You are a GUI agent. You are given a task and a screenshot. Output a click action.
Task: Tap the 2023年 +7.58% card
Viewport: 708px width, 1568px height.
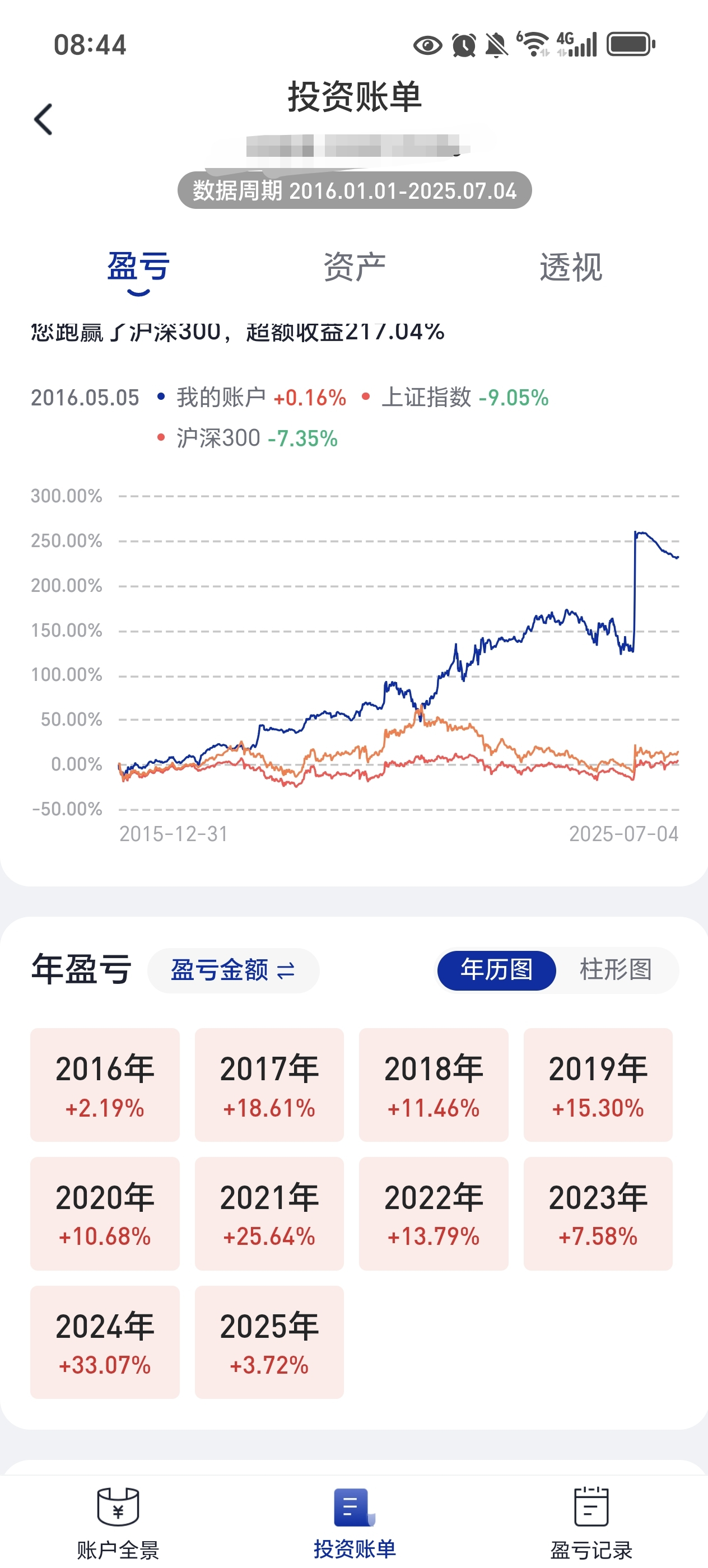point(598,1213)
